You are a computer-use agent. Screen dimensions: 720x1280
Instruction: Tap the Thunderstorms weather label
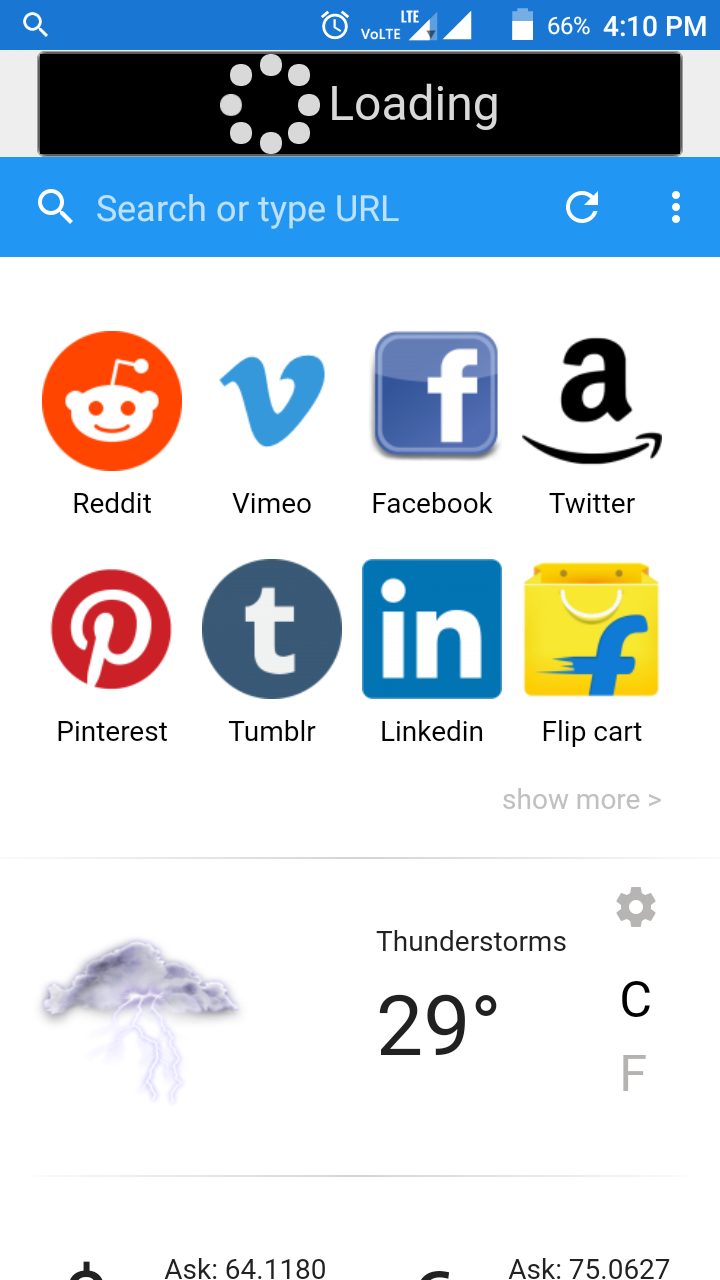(471, 940)
